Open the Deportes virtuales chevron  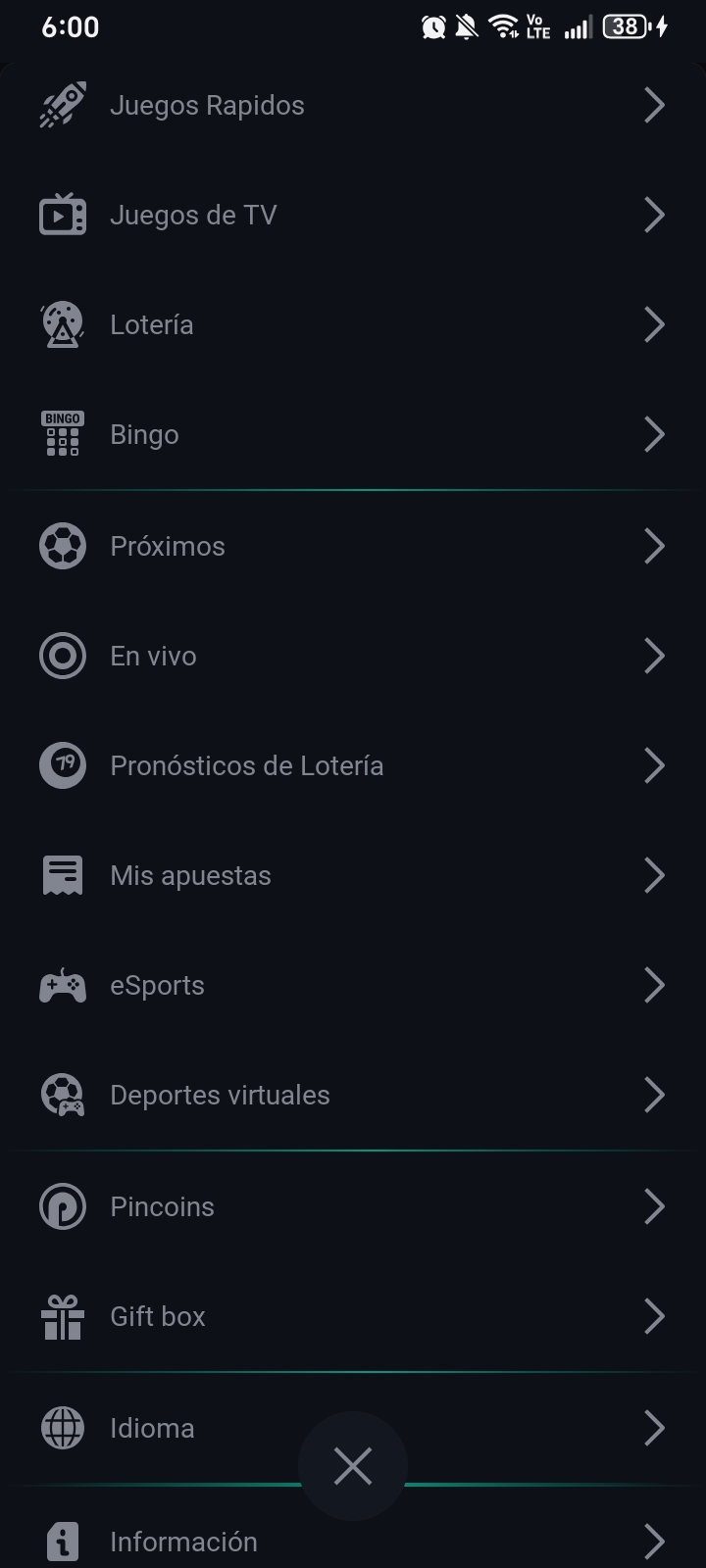pyautogui.click(x=655, y=1095)
